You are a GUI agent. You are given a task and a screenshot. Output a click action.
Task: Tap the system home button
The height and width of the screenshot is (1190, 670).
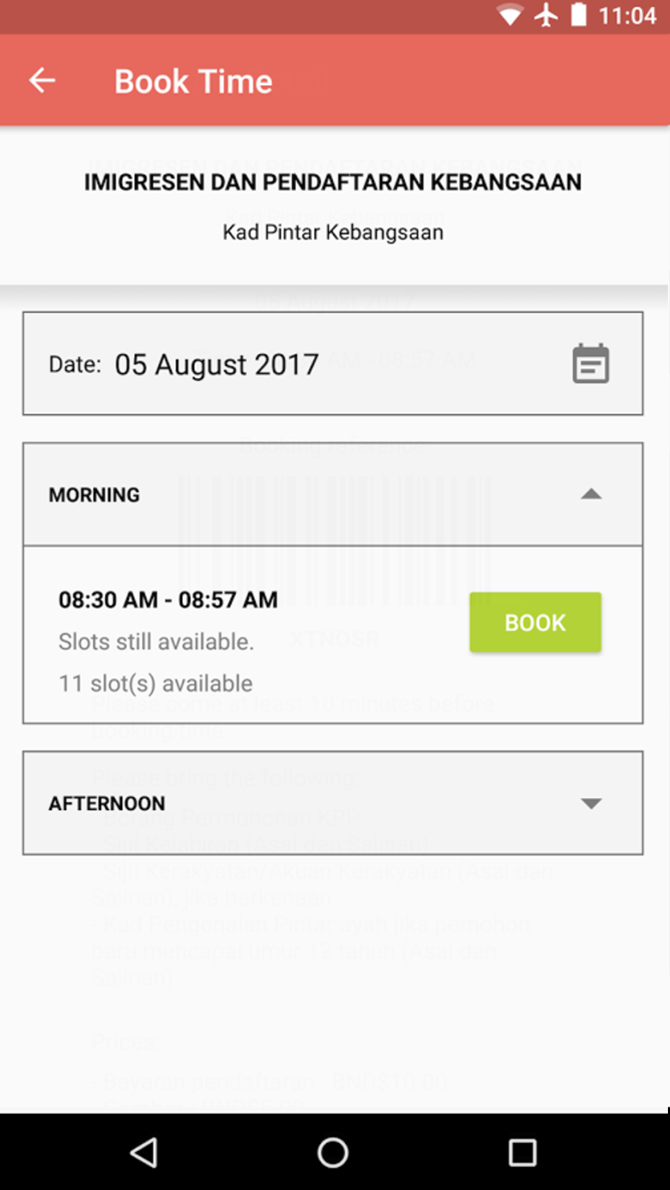click(x=333, y=1152)
